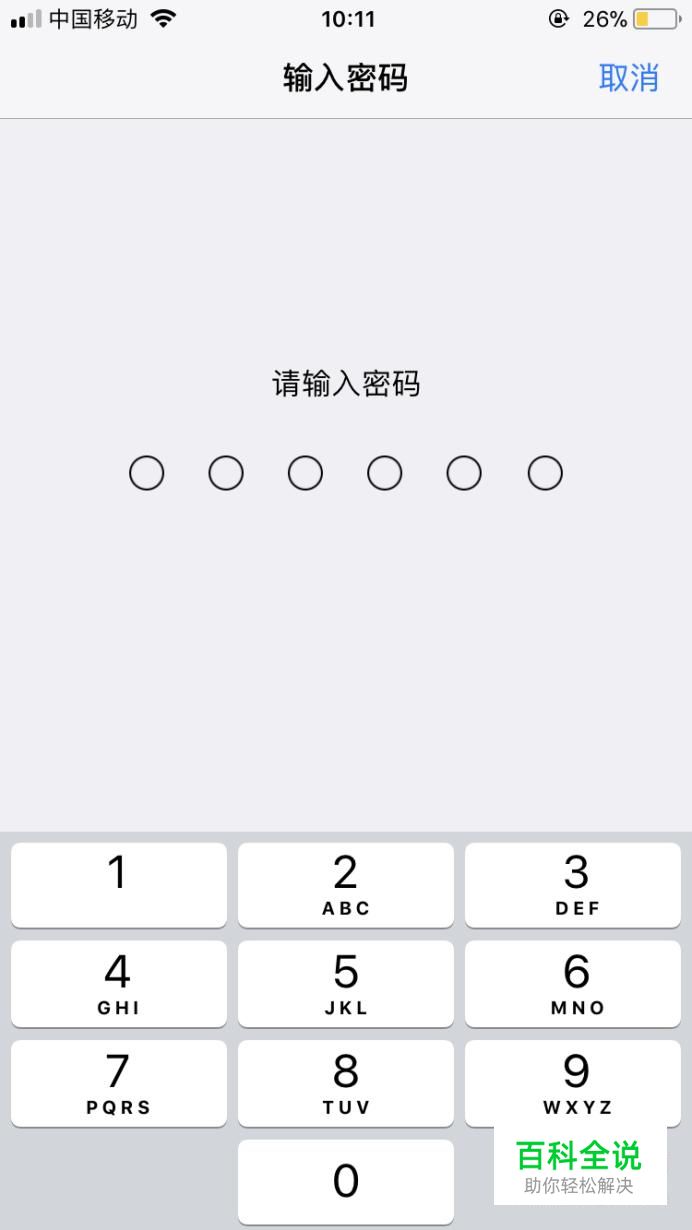Tap the 6 MNO key

[x=573, y=984]
